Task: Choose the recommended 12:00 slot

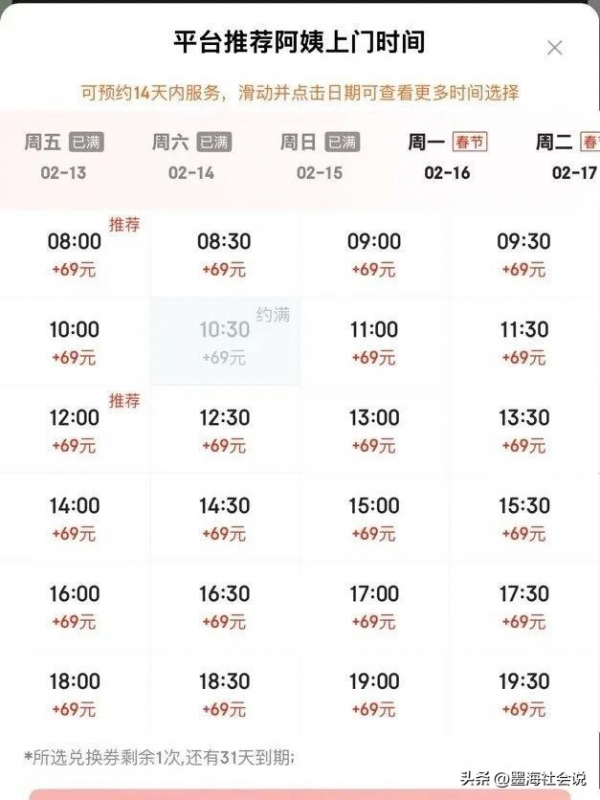Action: tap(75, 430)
